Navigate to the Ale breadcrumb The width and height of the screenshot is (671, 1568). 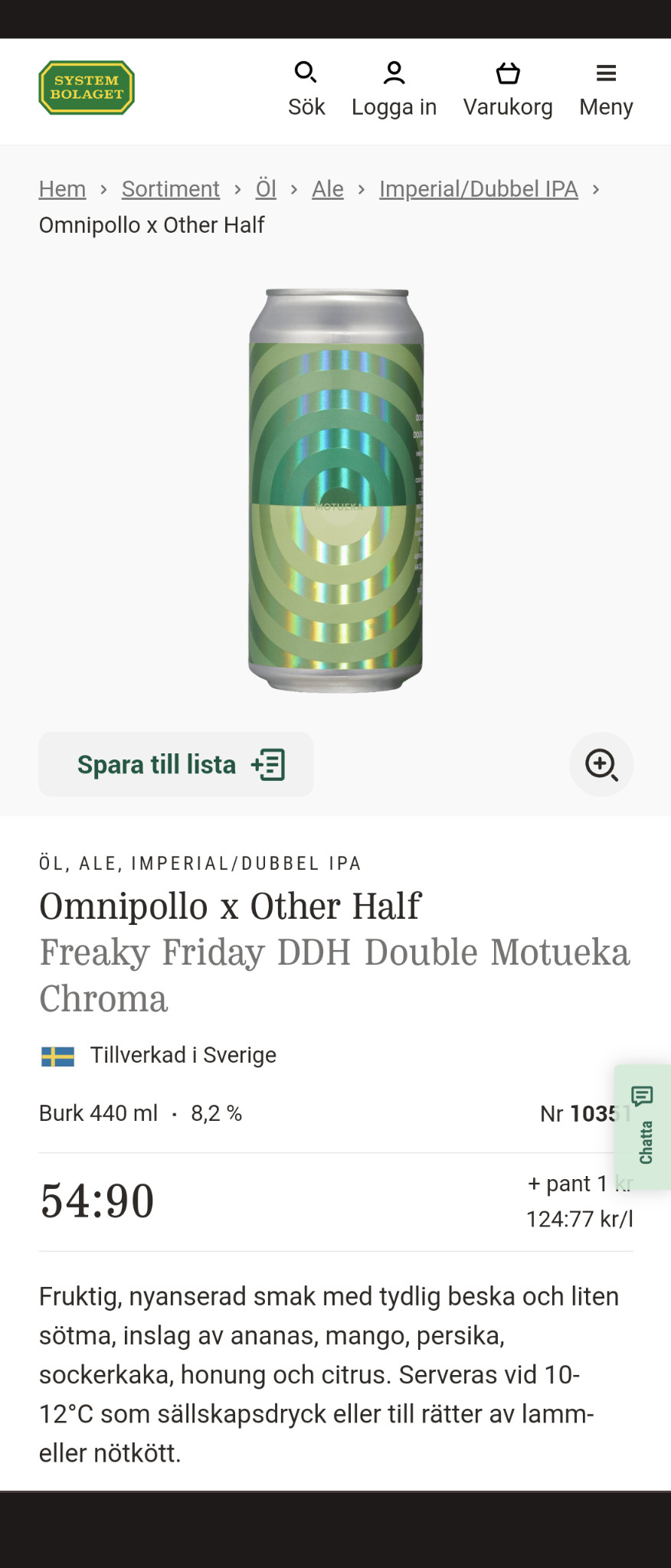coord(327,189)
